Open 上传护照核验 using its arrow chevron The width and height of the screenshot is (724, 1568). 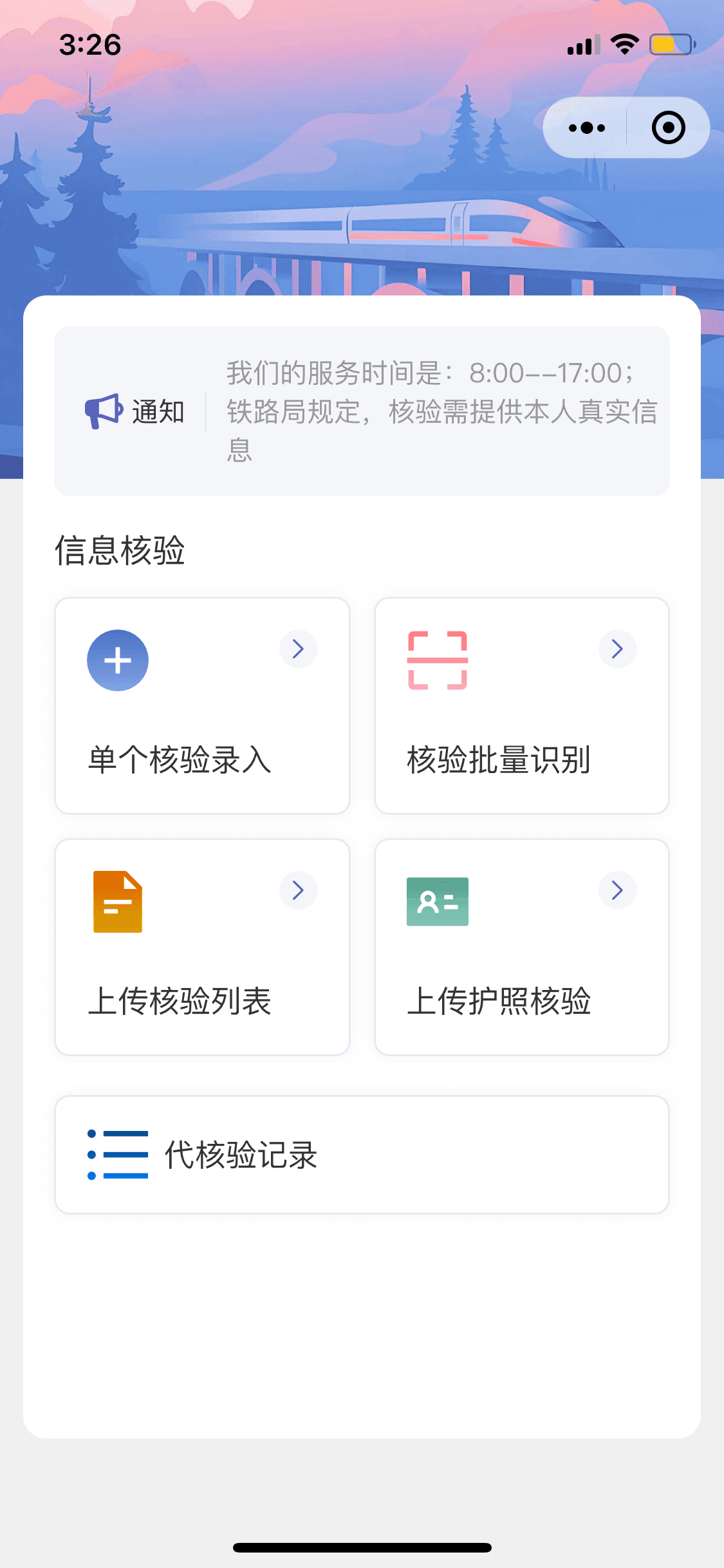617,890
